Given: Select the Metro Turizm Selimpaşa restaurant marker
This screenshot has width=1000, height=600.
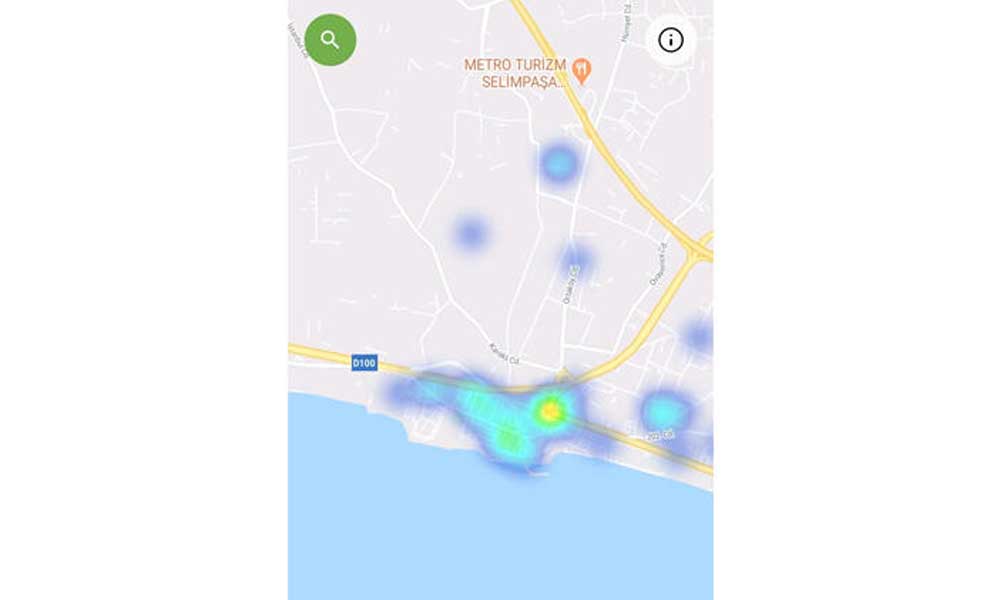Looking at the screenshot, I should pyautogui.click(x=582, y=69).
